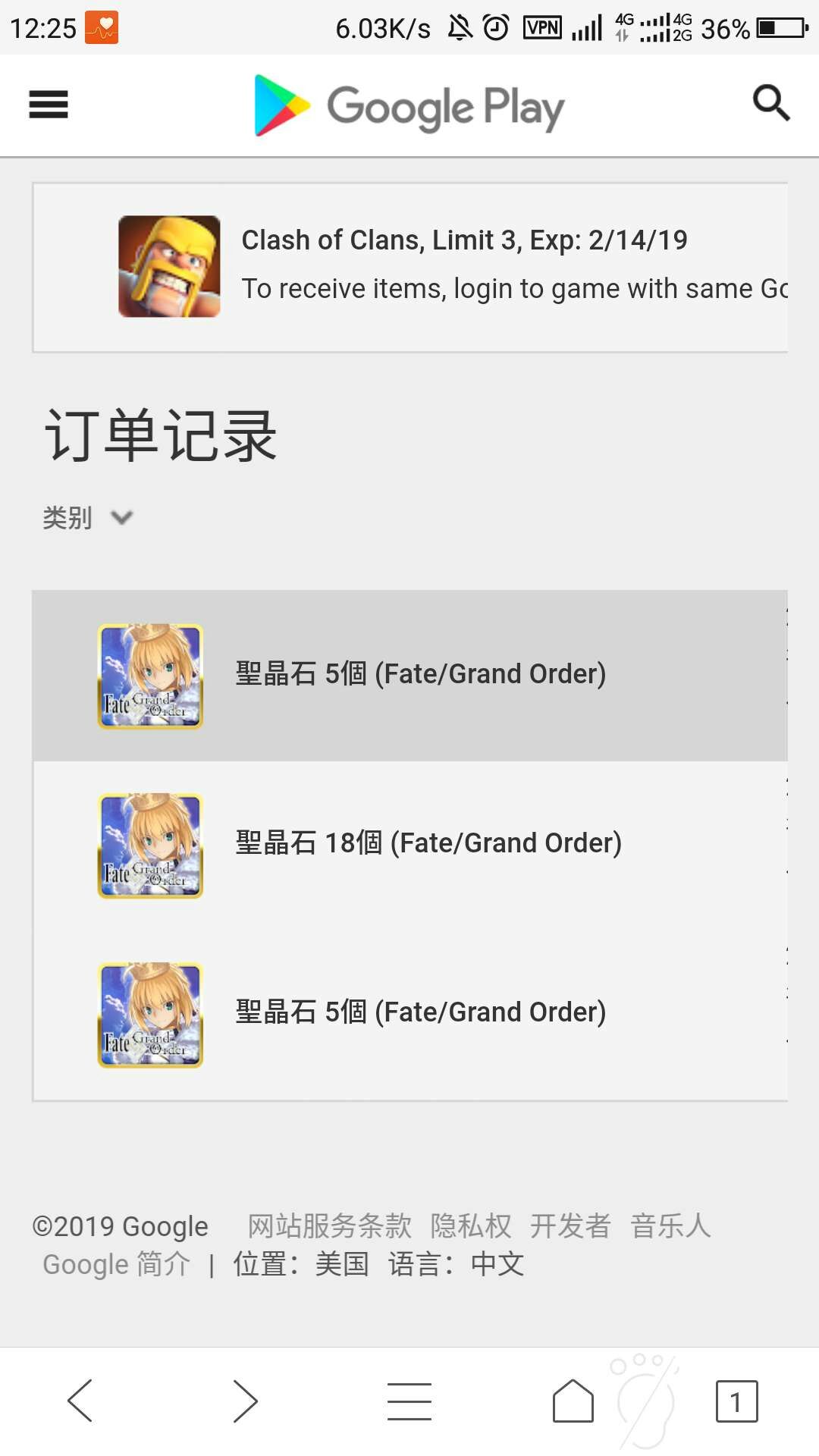The image size is (819, 1456).
Task: Click the Google Play logo
Action: point(407,106)
